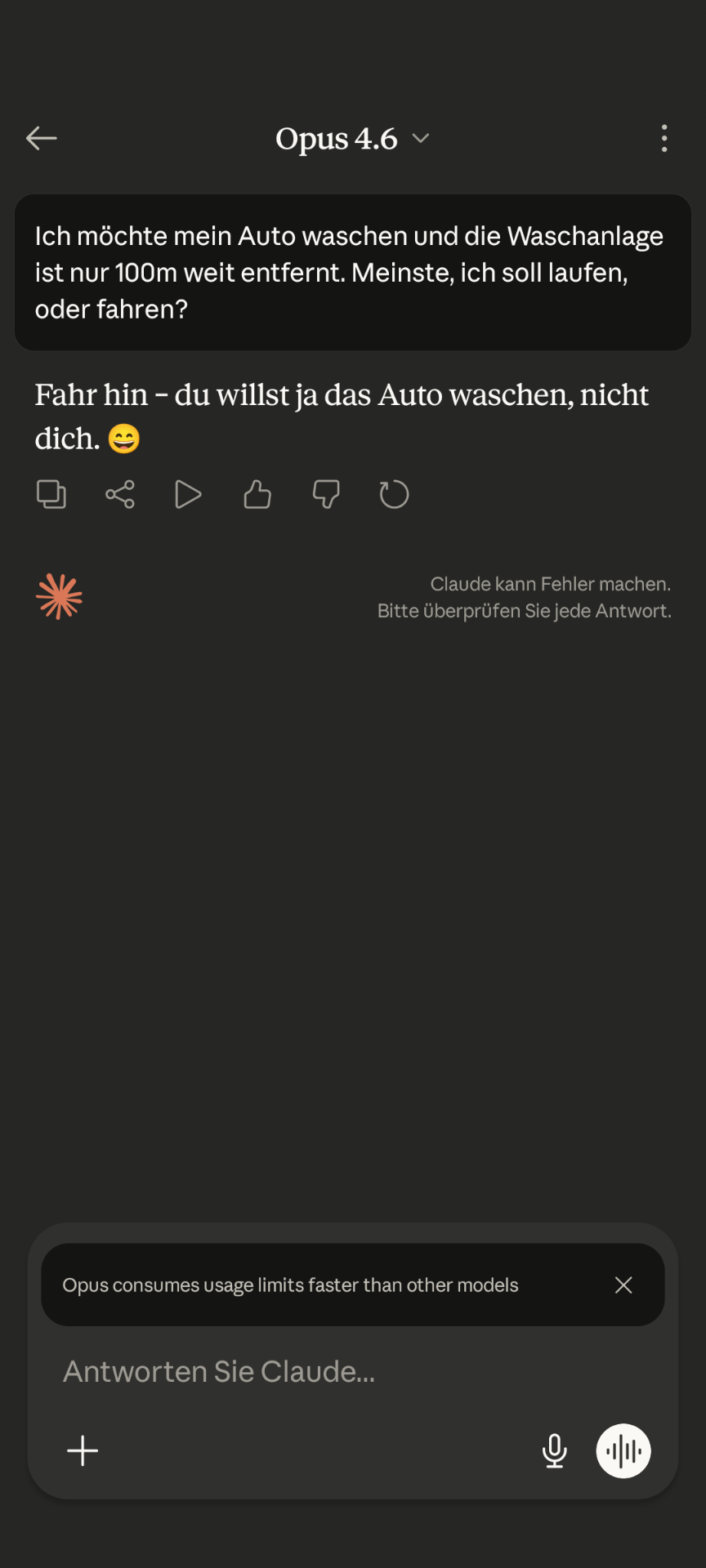
Task: Copy Claude's response text
Action: (51, 495)
